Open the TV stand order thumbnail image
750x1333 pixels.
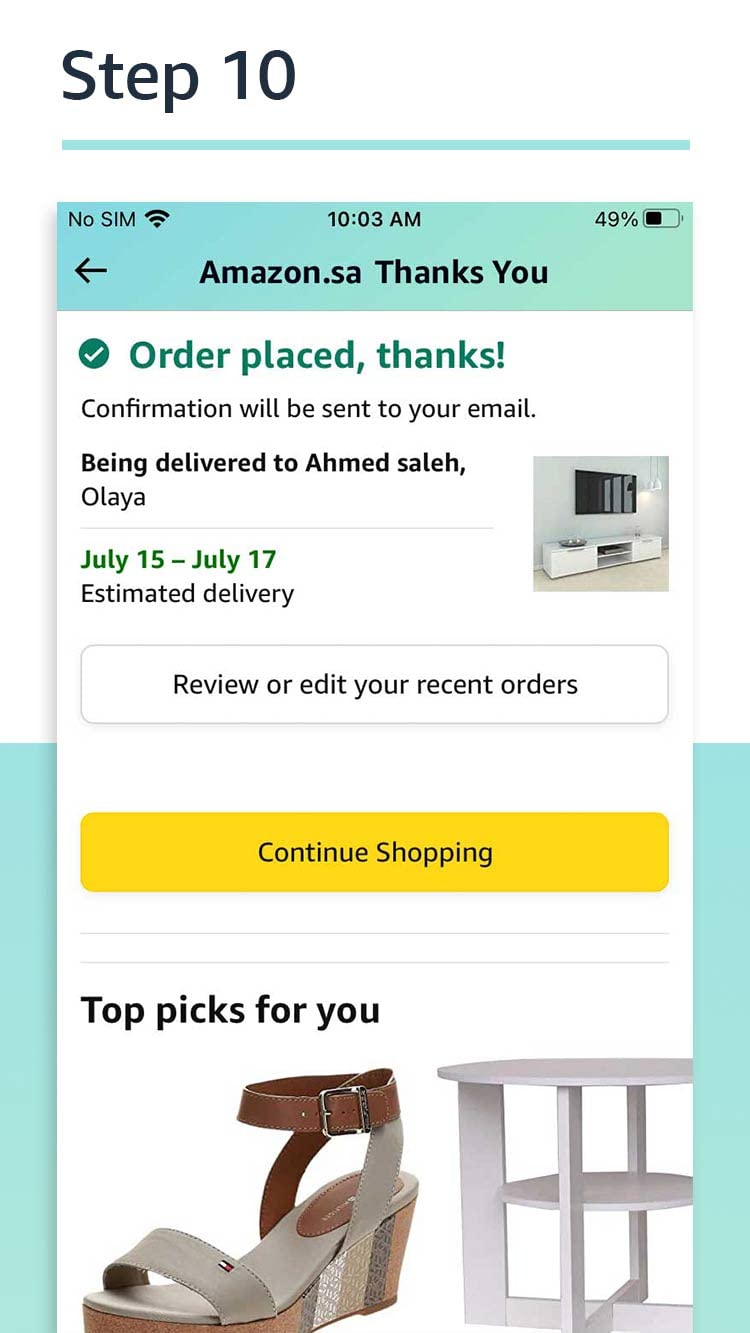point(600,524)
